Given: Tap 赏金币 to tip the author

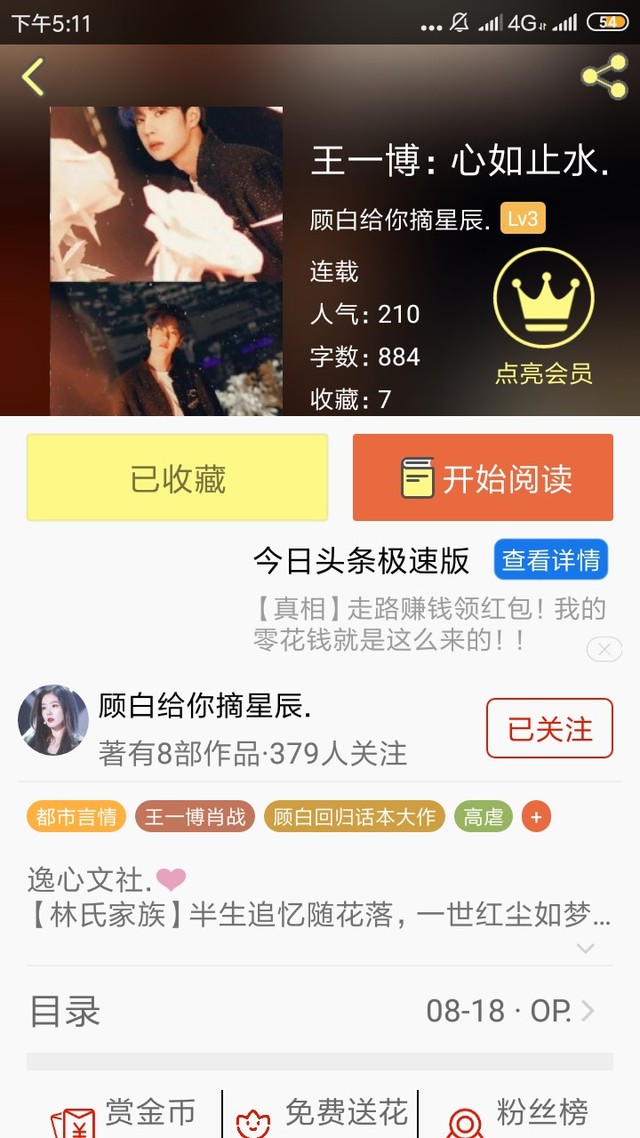Looking at the screenshot, I should click(125, 1115).
